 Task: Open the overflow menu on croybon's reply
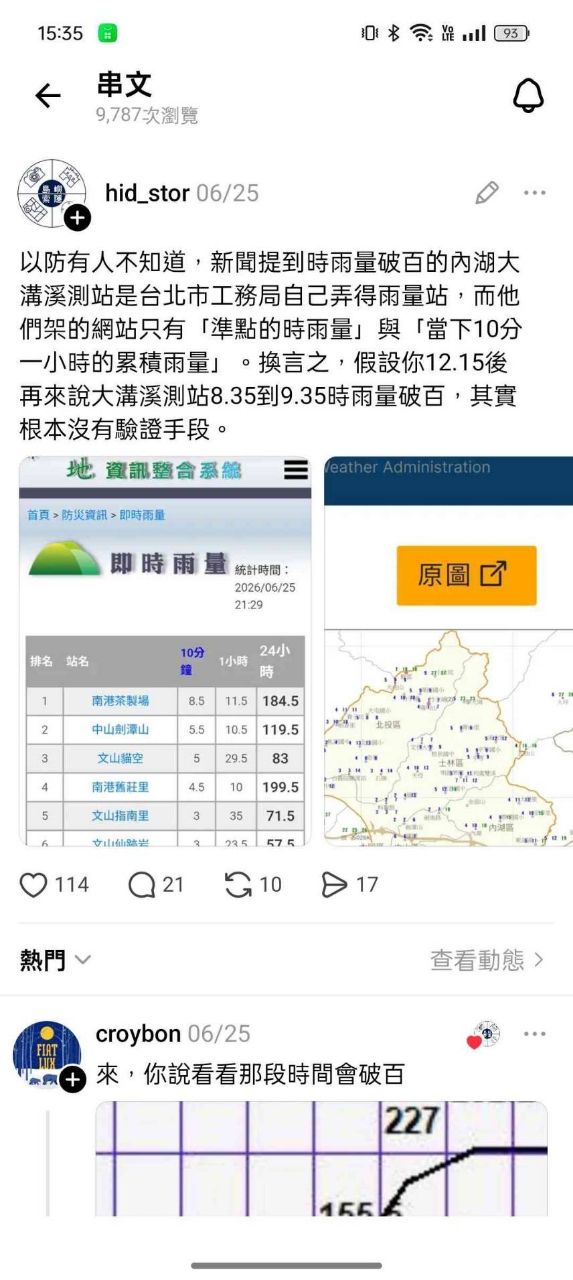pyautogui.click(x=535, y=1034)
